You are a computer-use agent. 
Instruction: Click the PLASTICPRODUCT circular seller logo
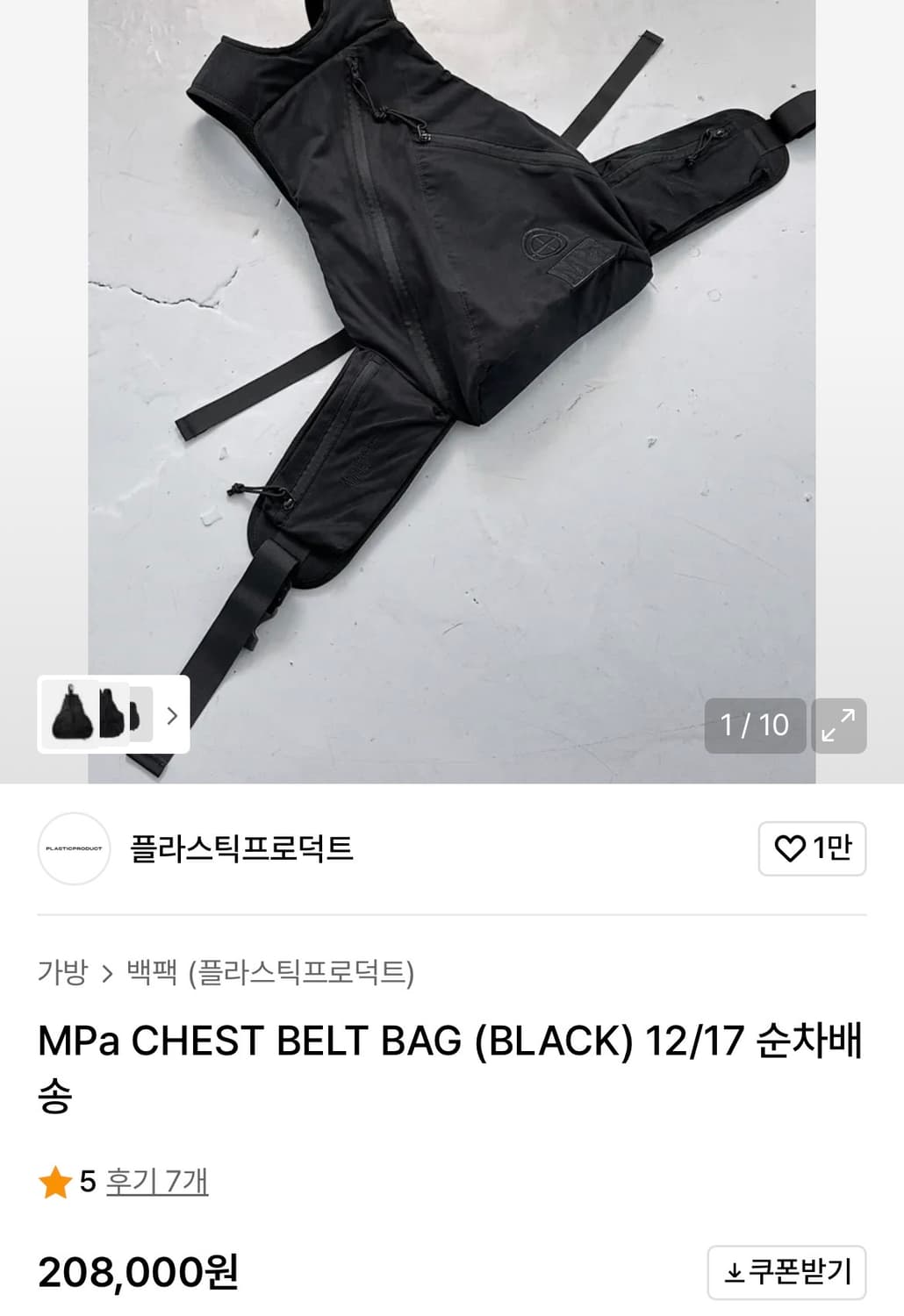click(74, 848)
